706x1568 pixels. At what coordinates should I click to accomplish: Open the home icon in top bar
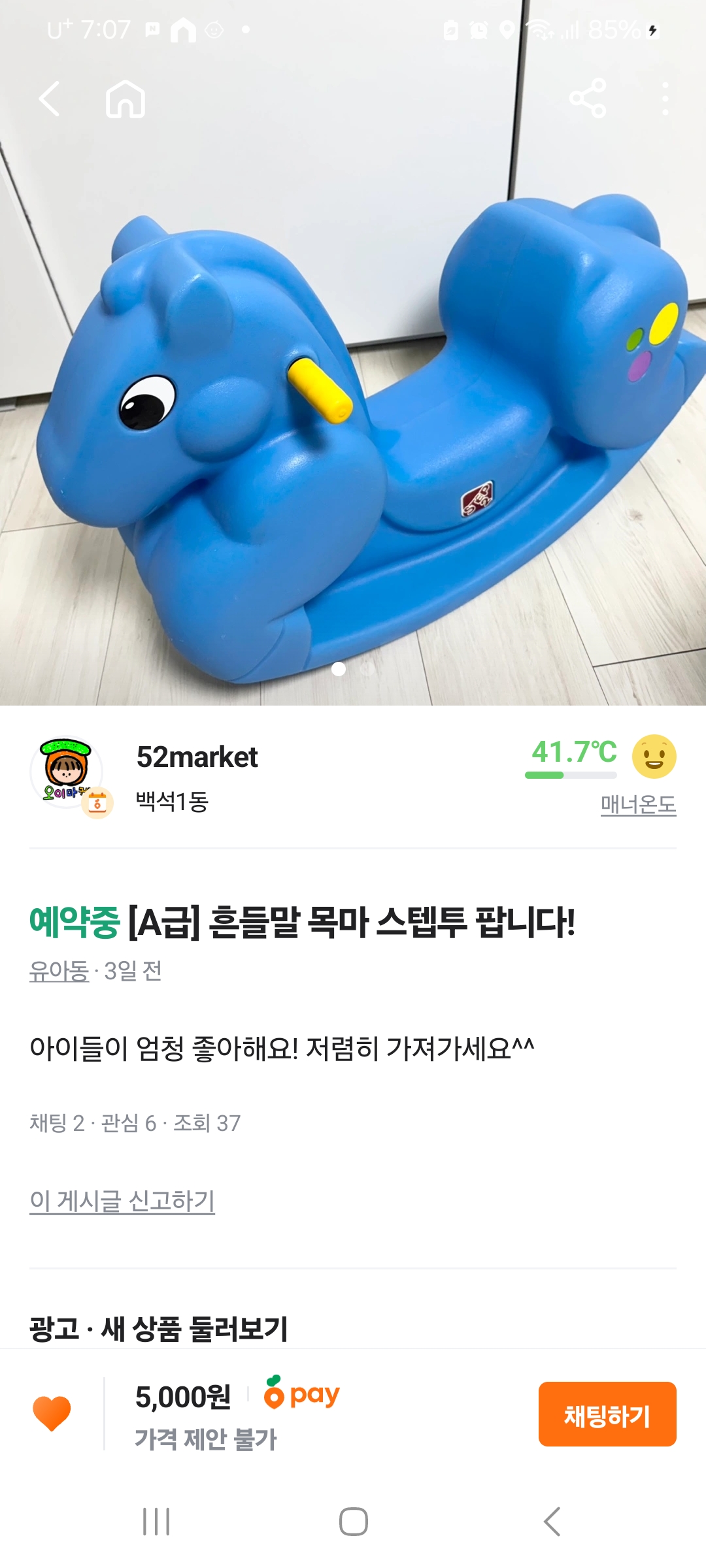(x=126, y=99)
